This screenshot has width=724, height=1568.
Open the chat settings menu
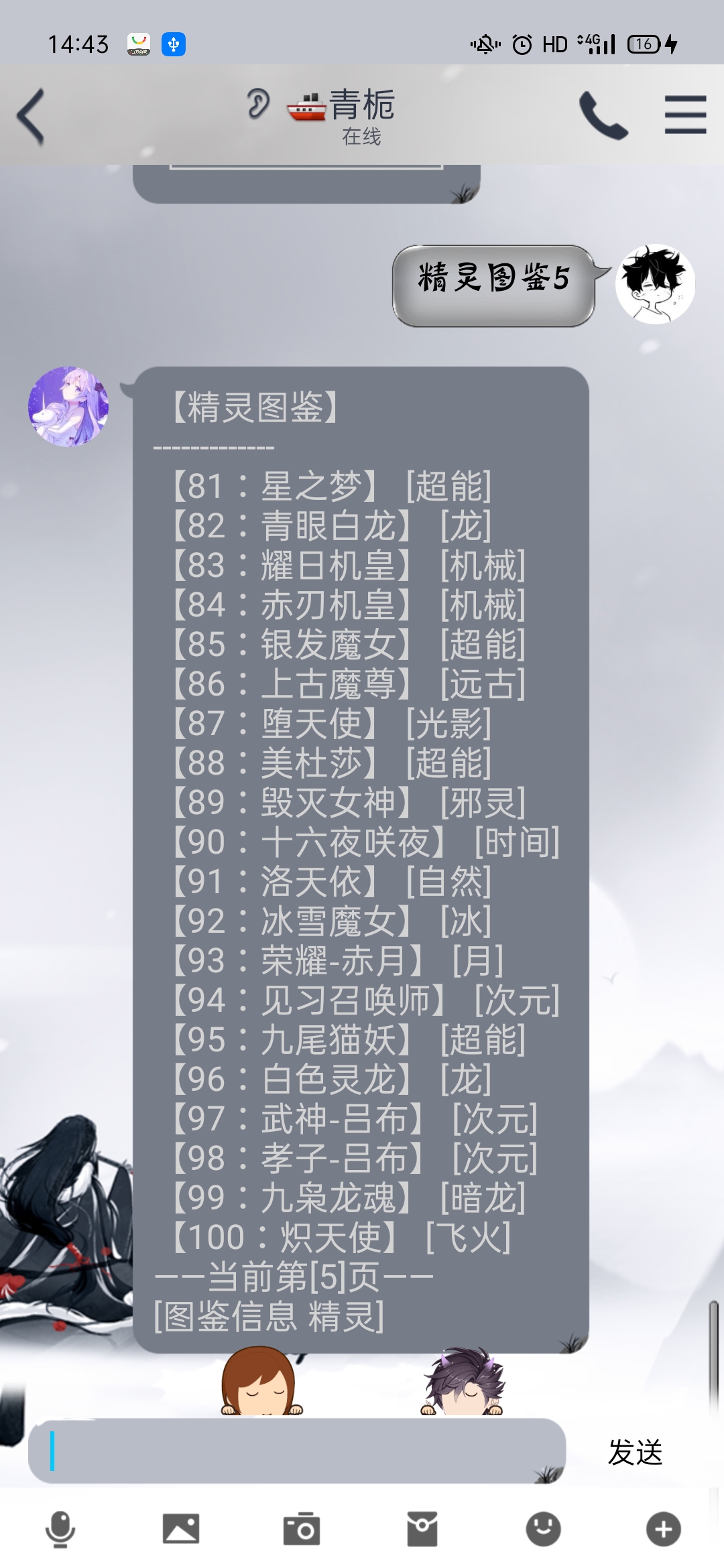point(685,115)
